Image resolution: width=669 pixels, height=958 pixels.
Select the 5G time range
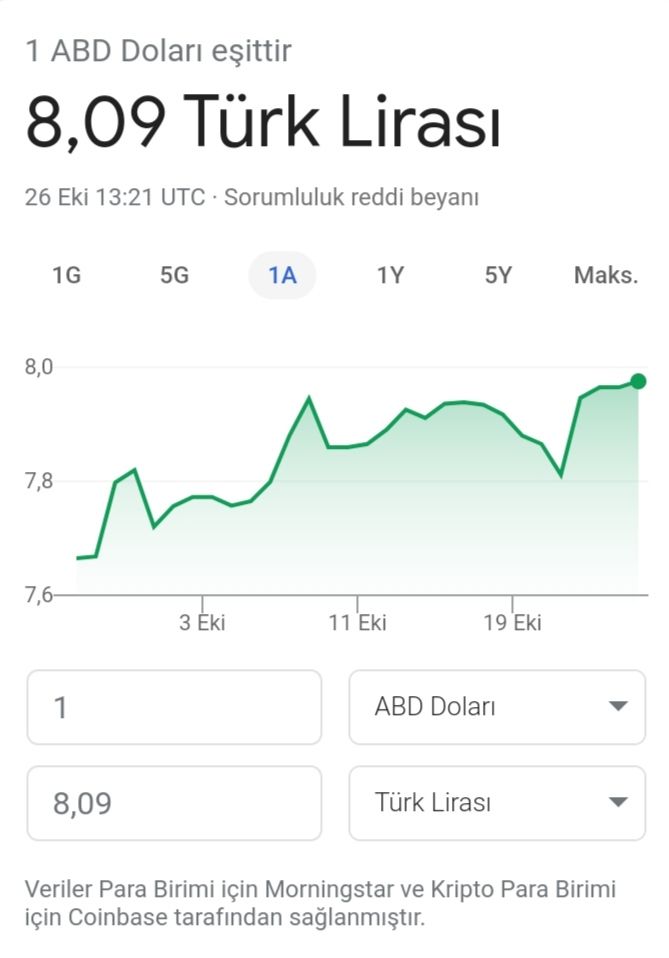(174, 276)
